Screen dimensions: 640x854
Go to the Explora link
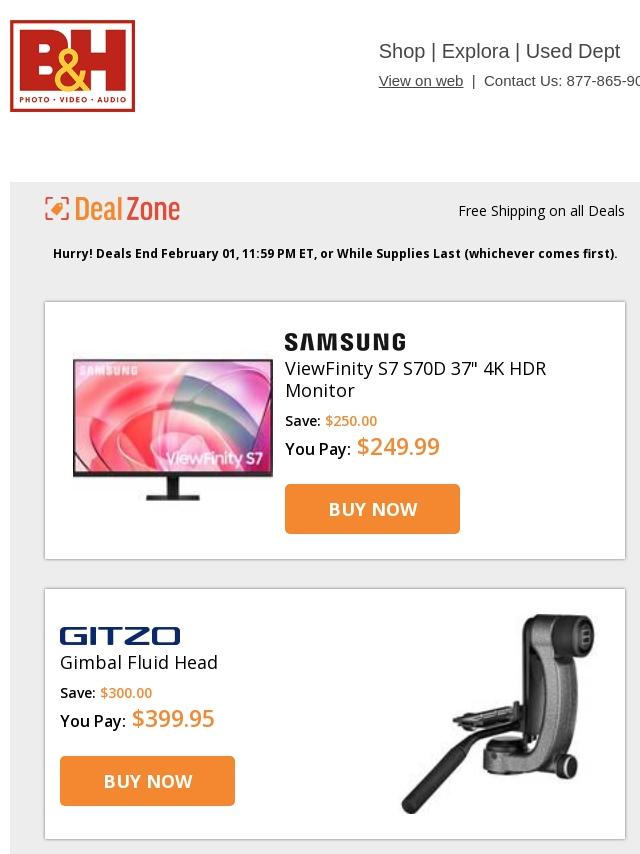475,51
